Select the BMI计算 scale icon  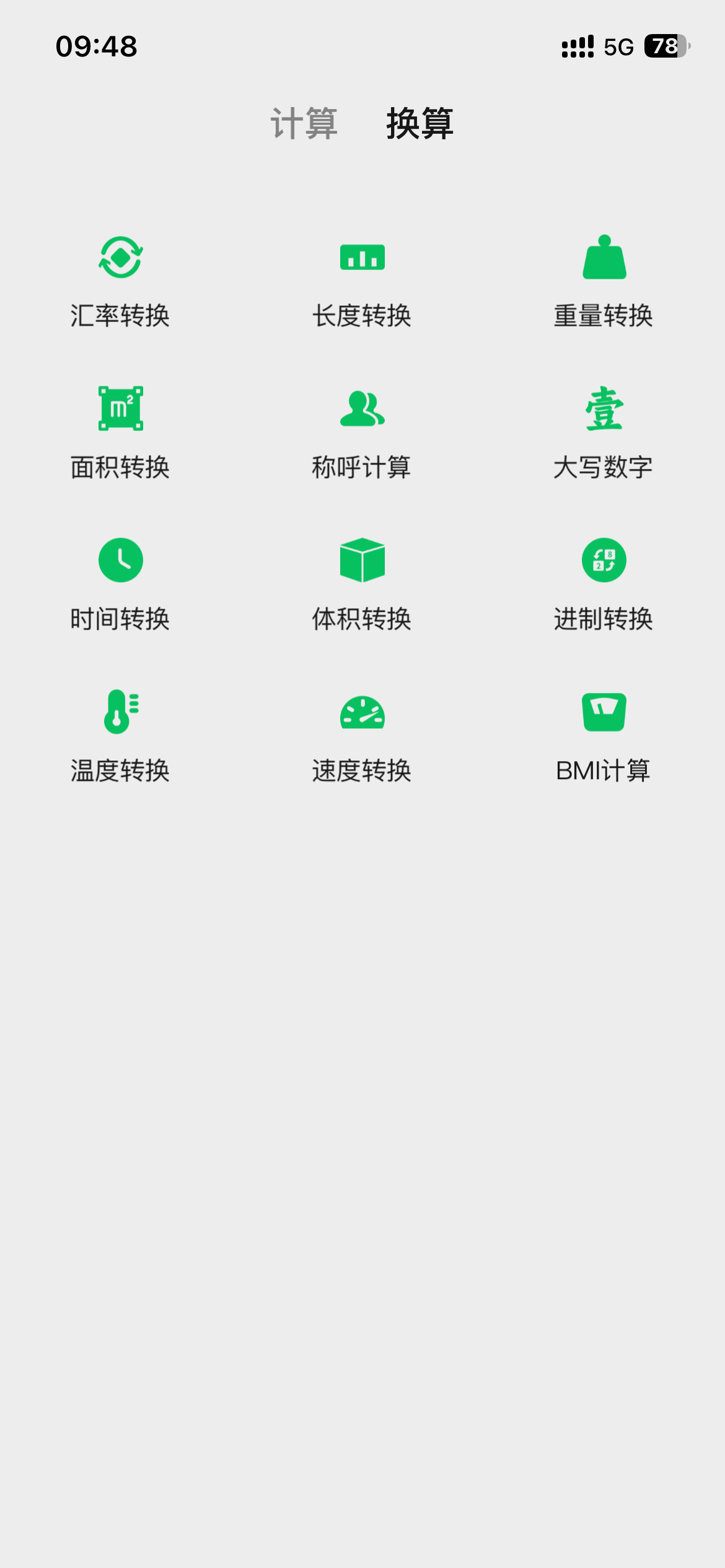604,712
